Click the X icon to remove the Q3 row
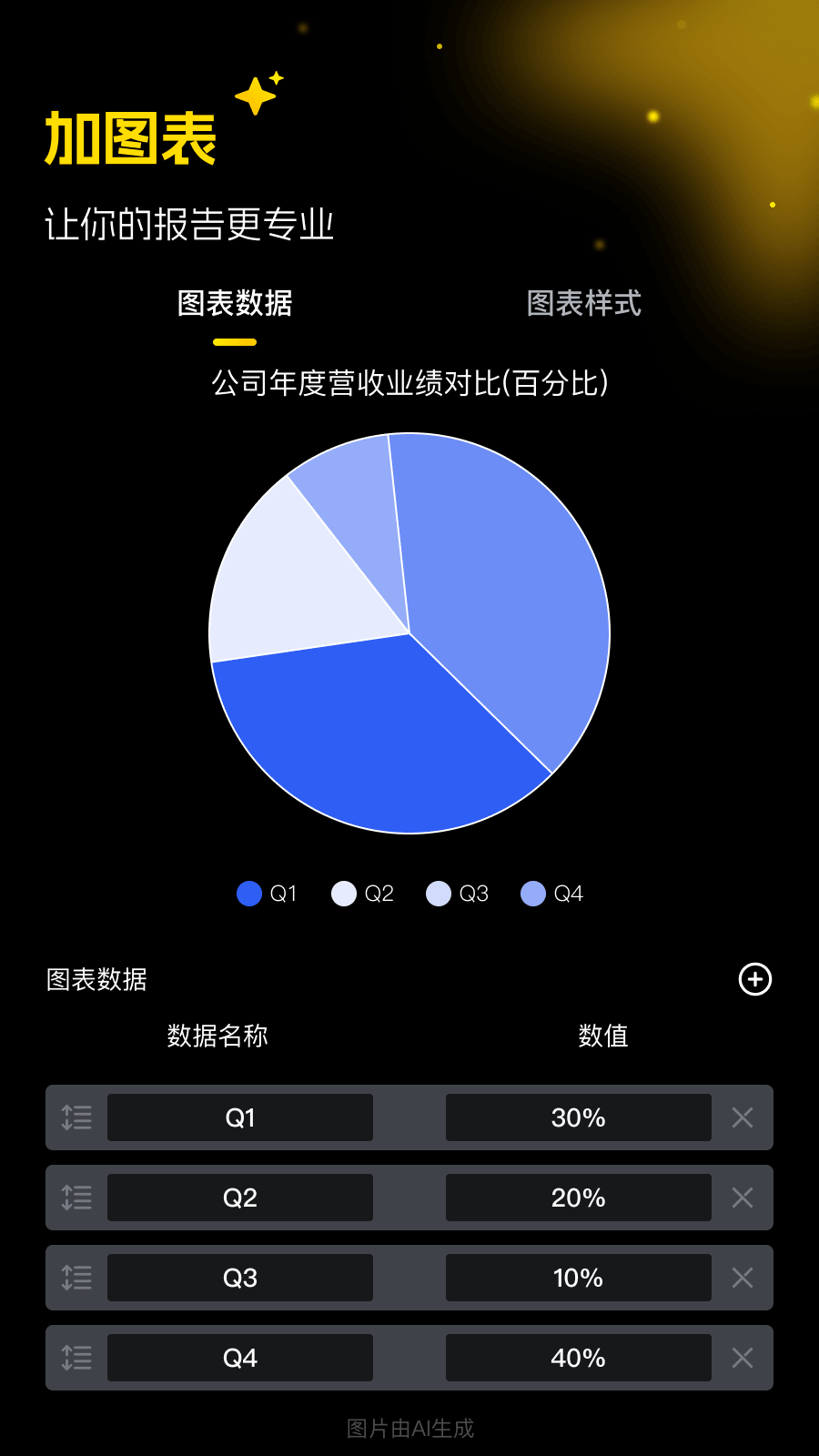 [742, 1278]
